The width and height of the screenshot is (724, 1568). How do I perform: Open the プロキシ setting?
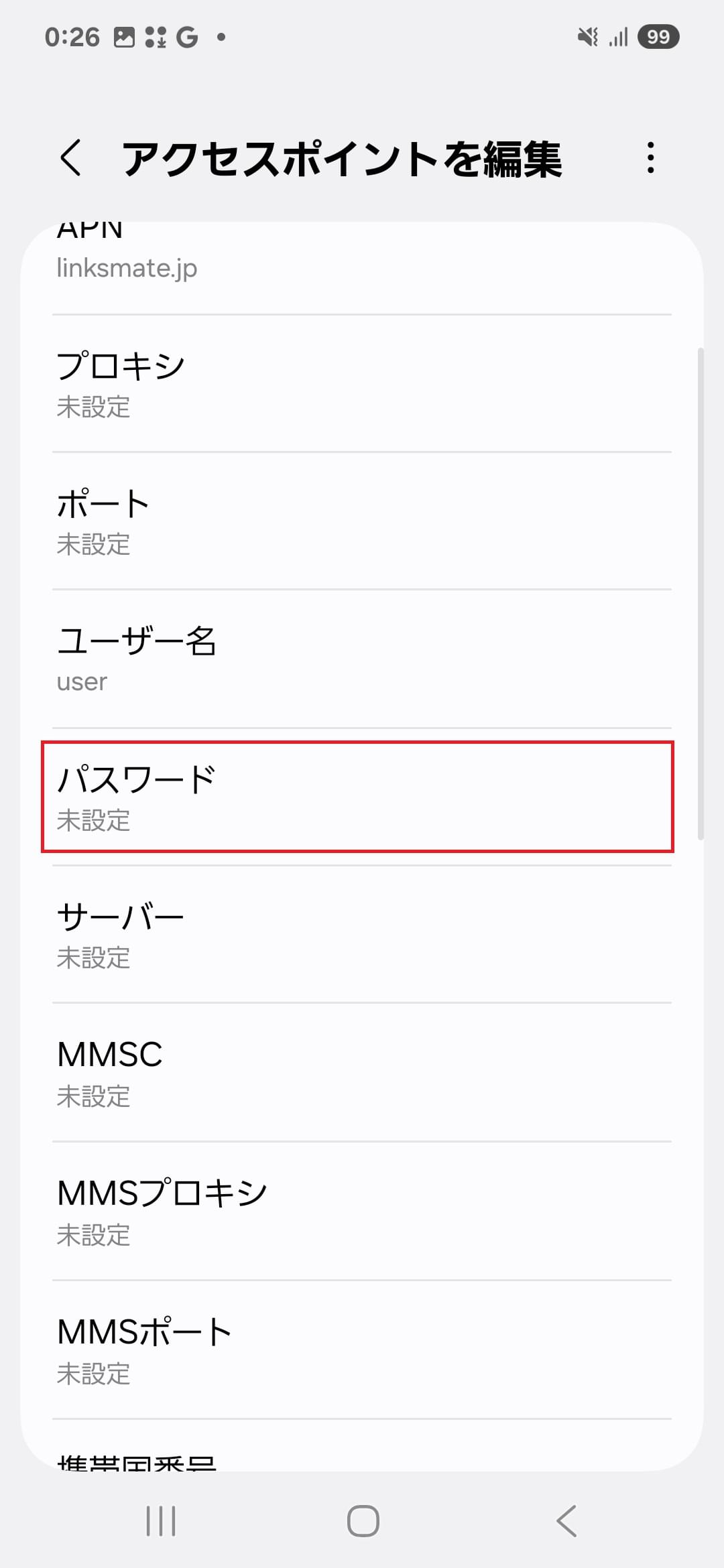(x=362, y=384)
